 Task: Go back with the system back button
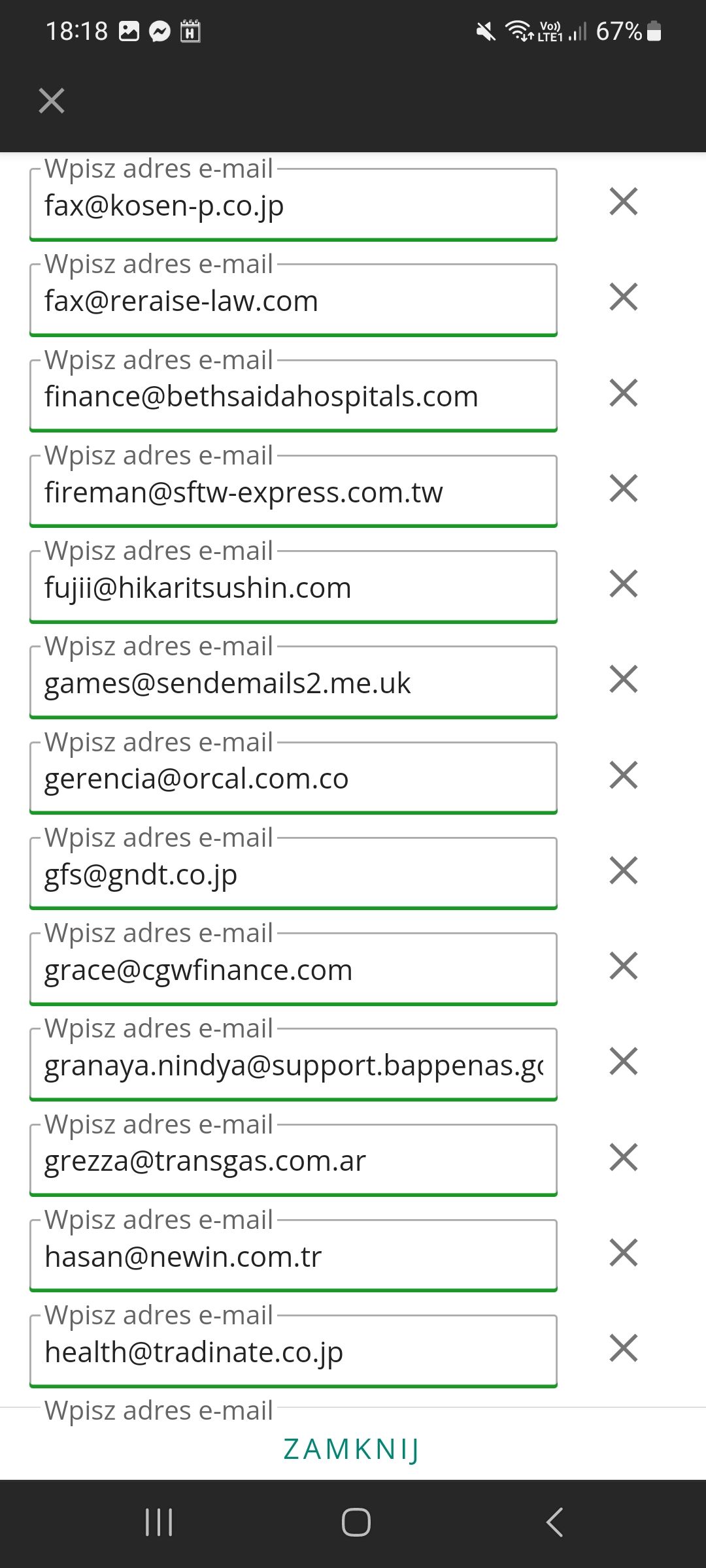(x=554, y=1522)
